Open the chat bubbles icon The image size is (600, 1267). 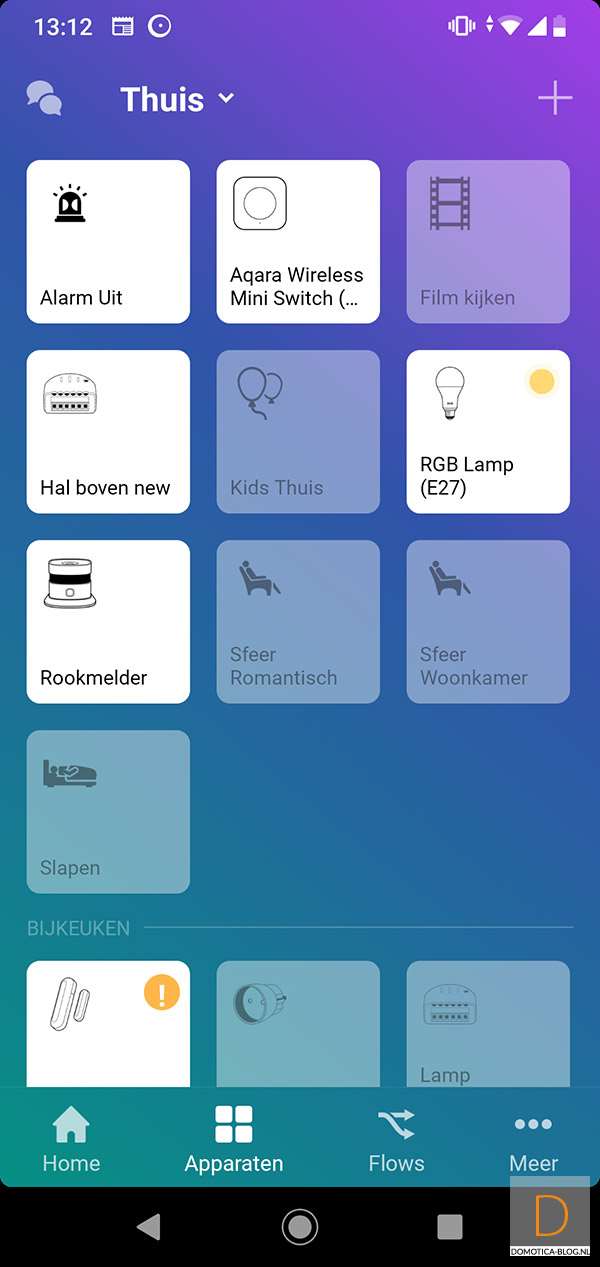[44, 98]
